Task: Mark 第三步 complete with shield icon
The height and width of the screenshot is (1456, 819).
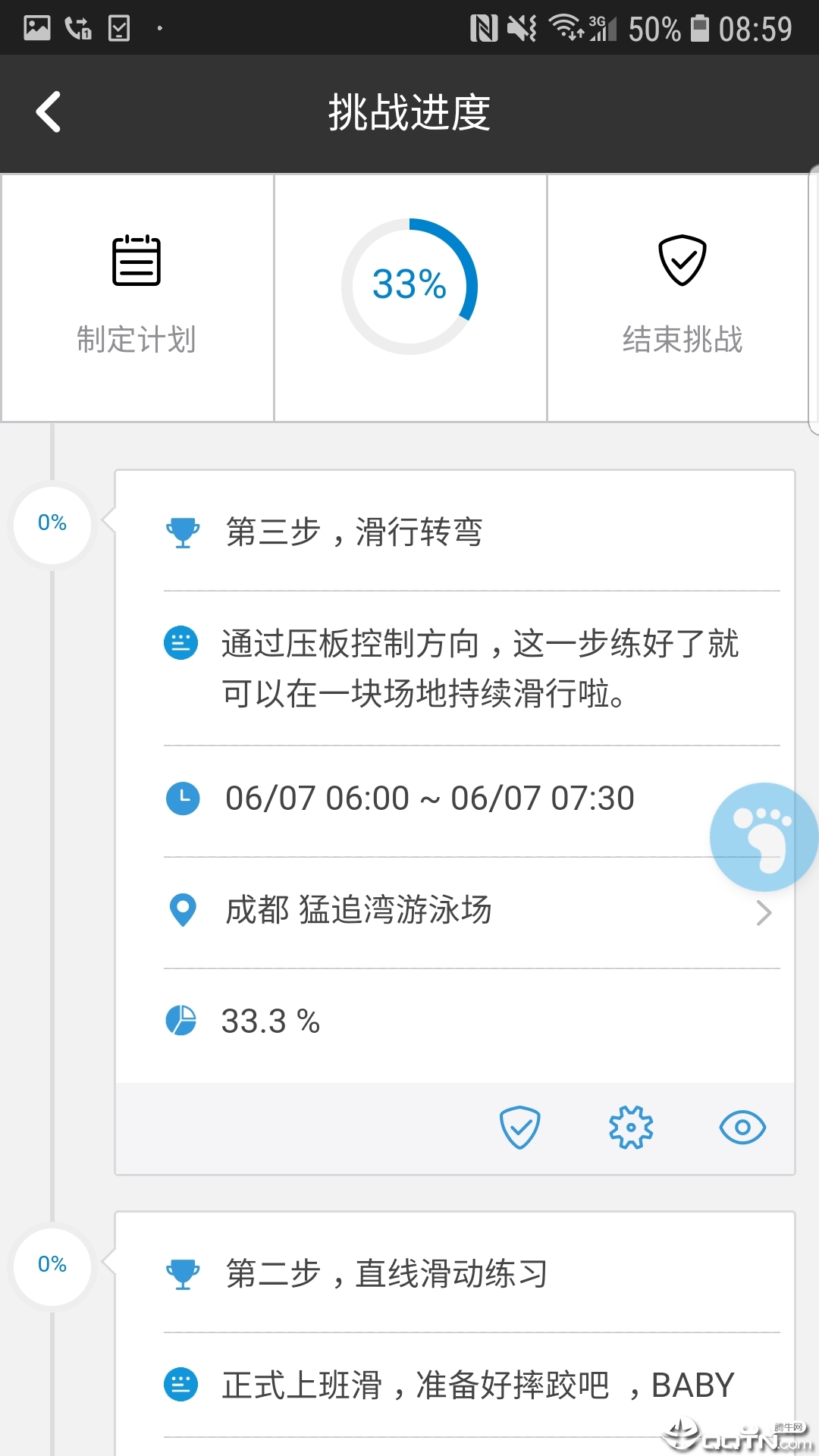Action: coord(520,1128)
